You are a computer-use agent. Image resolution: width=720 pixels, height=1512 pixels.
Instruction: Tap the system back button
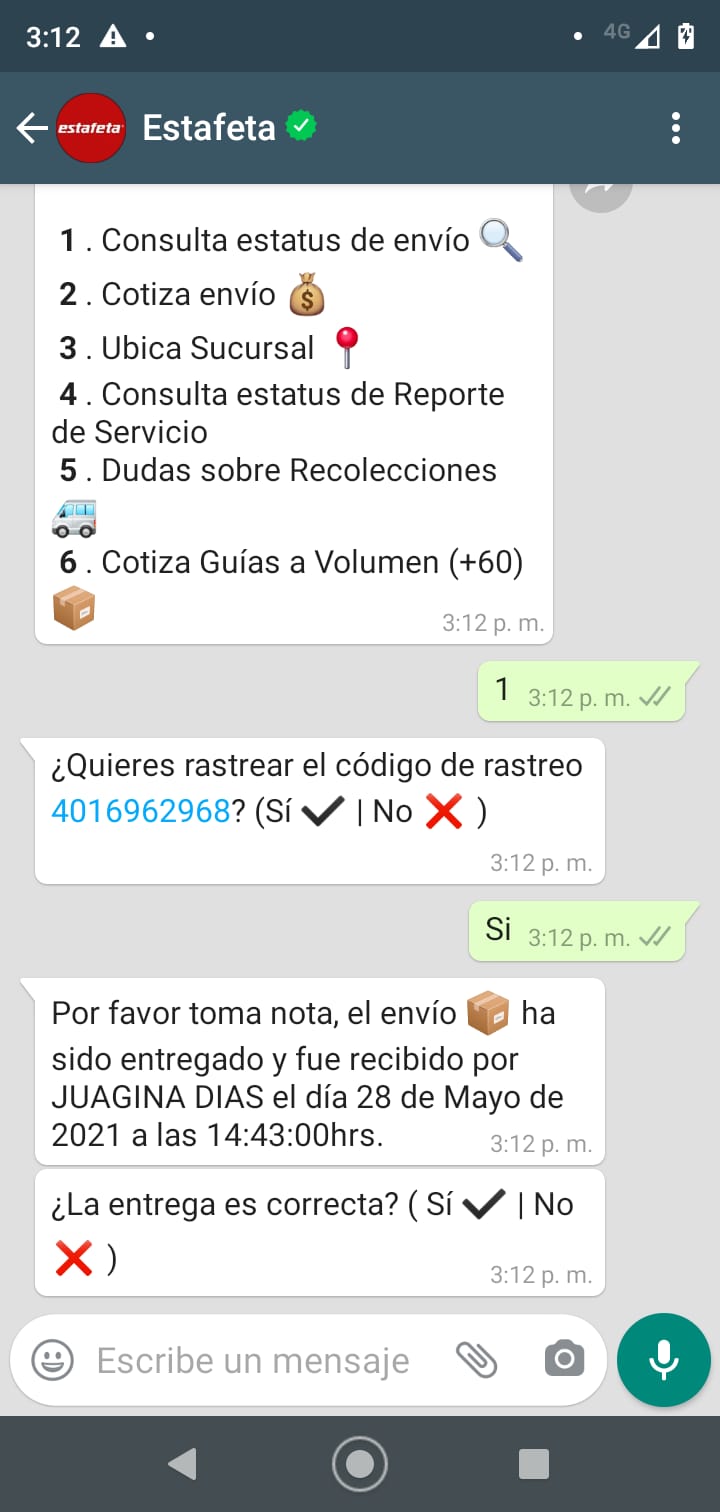(183, 1464)
